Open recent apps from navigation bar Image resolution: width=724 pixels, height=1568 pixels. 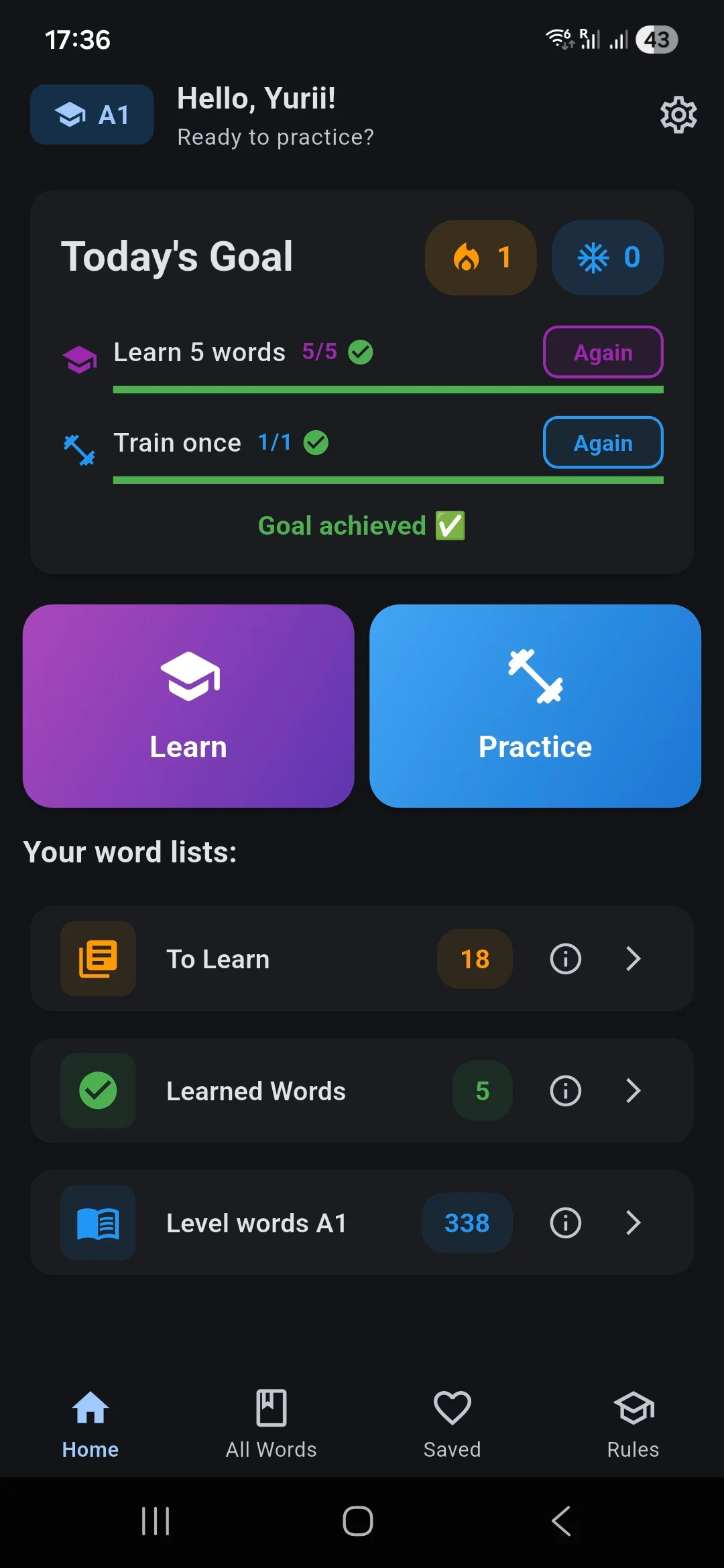pos(156,1521)
